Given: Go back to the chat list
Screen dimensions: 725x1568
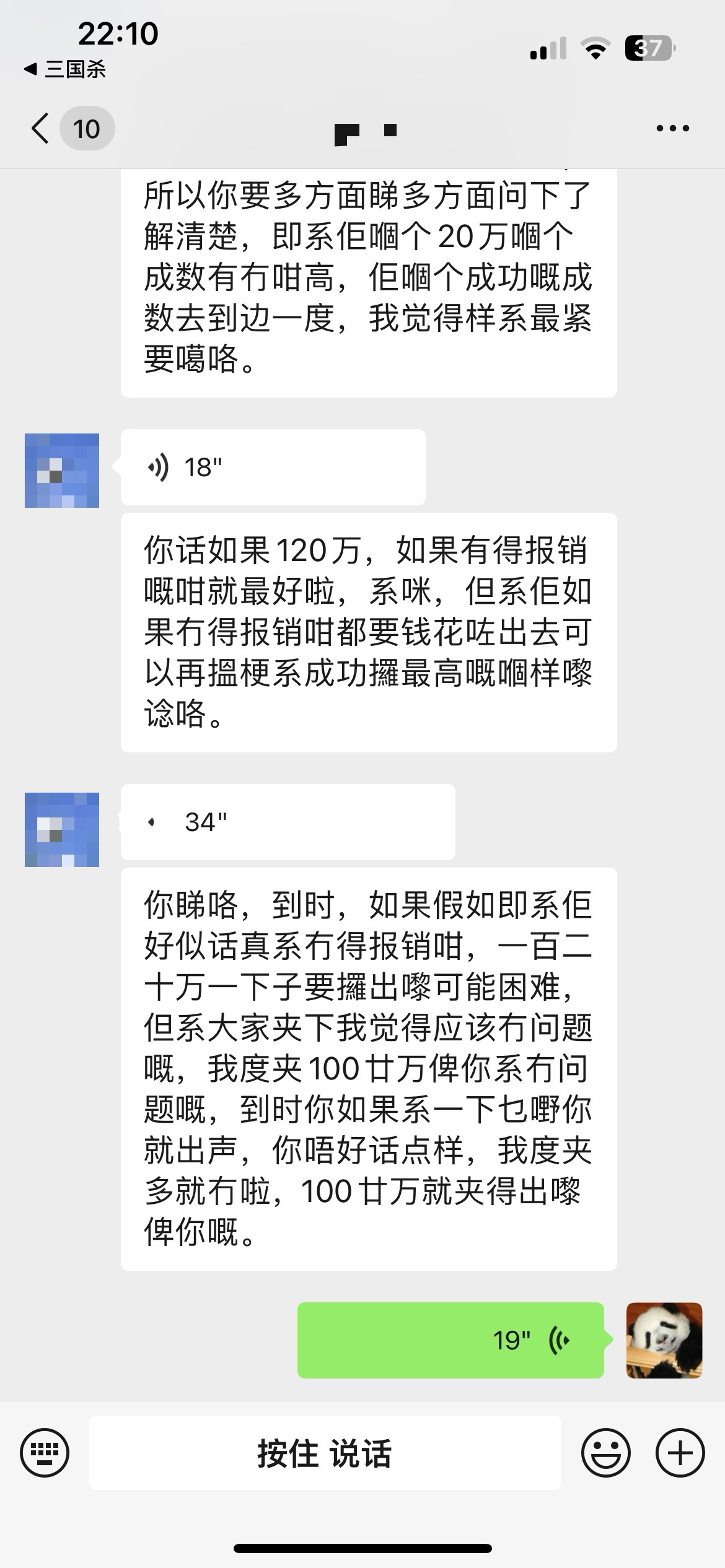Looking at the screenshot, I should [41, 129].
